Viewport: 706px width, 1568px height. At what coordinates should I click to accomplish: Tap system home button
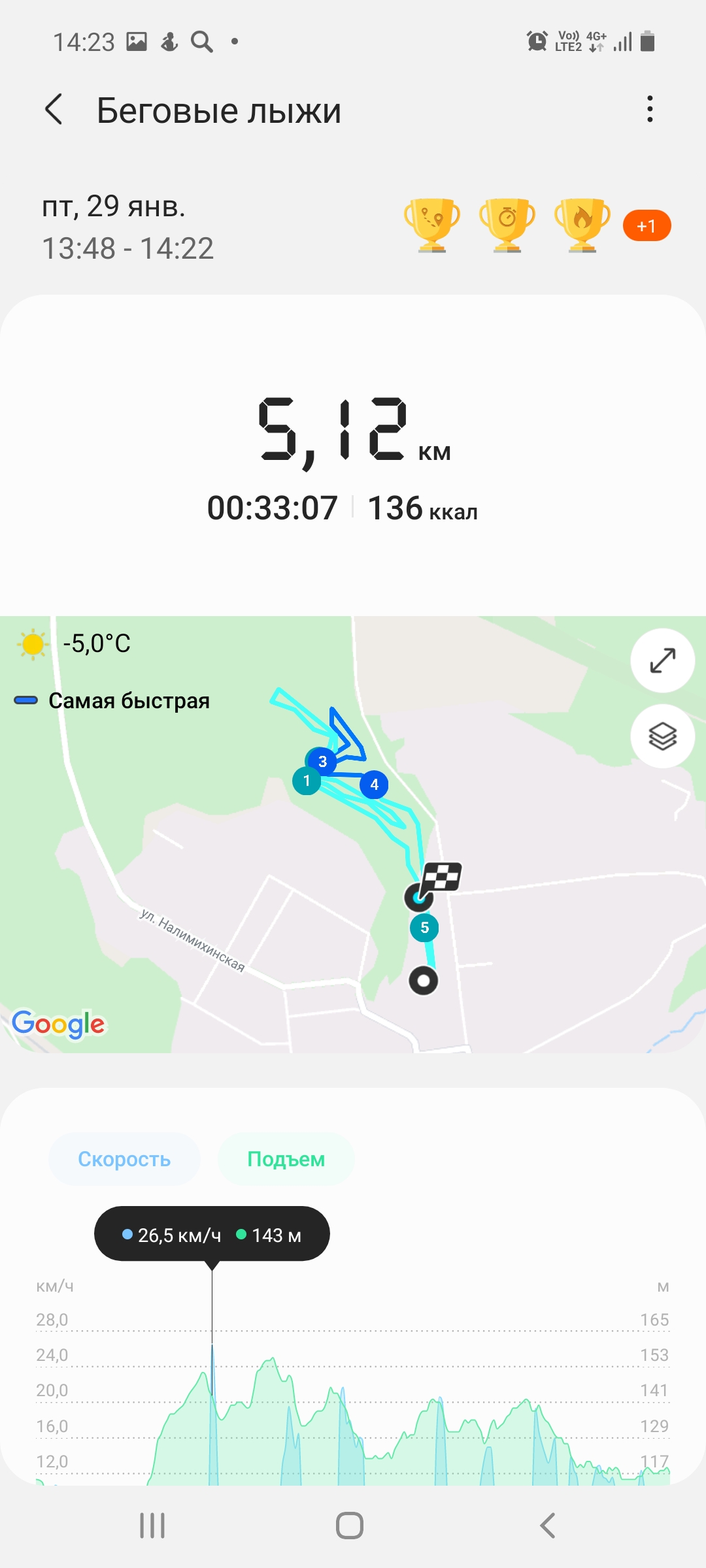[350, 1526]
